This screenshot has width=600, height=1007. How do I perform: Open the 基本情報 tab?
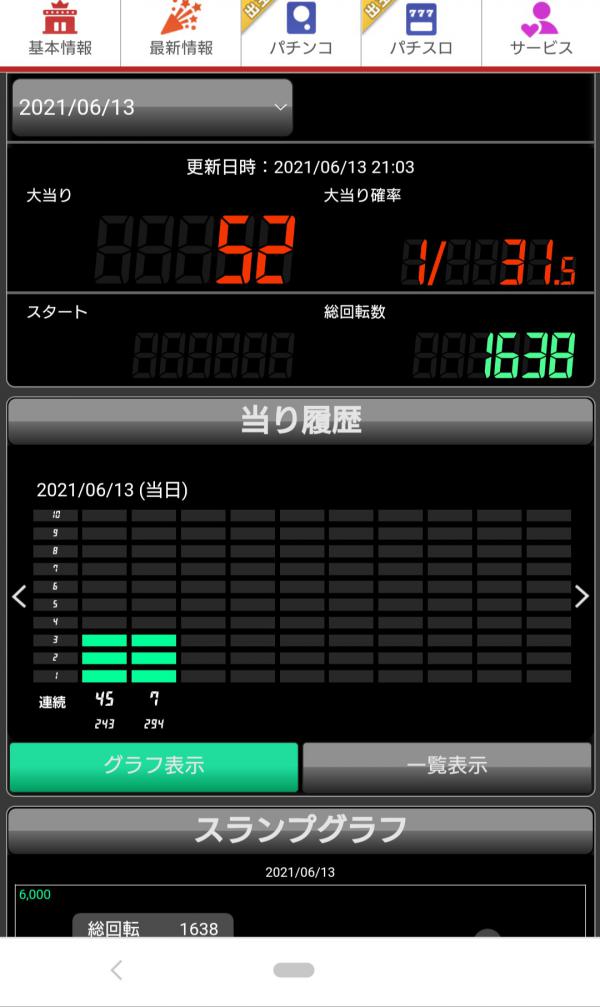(x=60, y=32)
